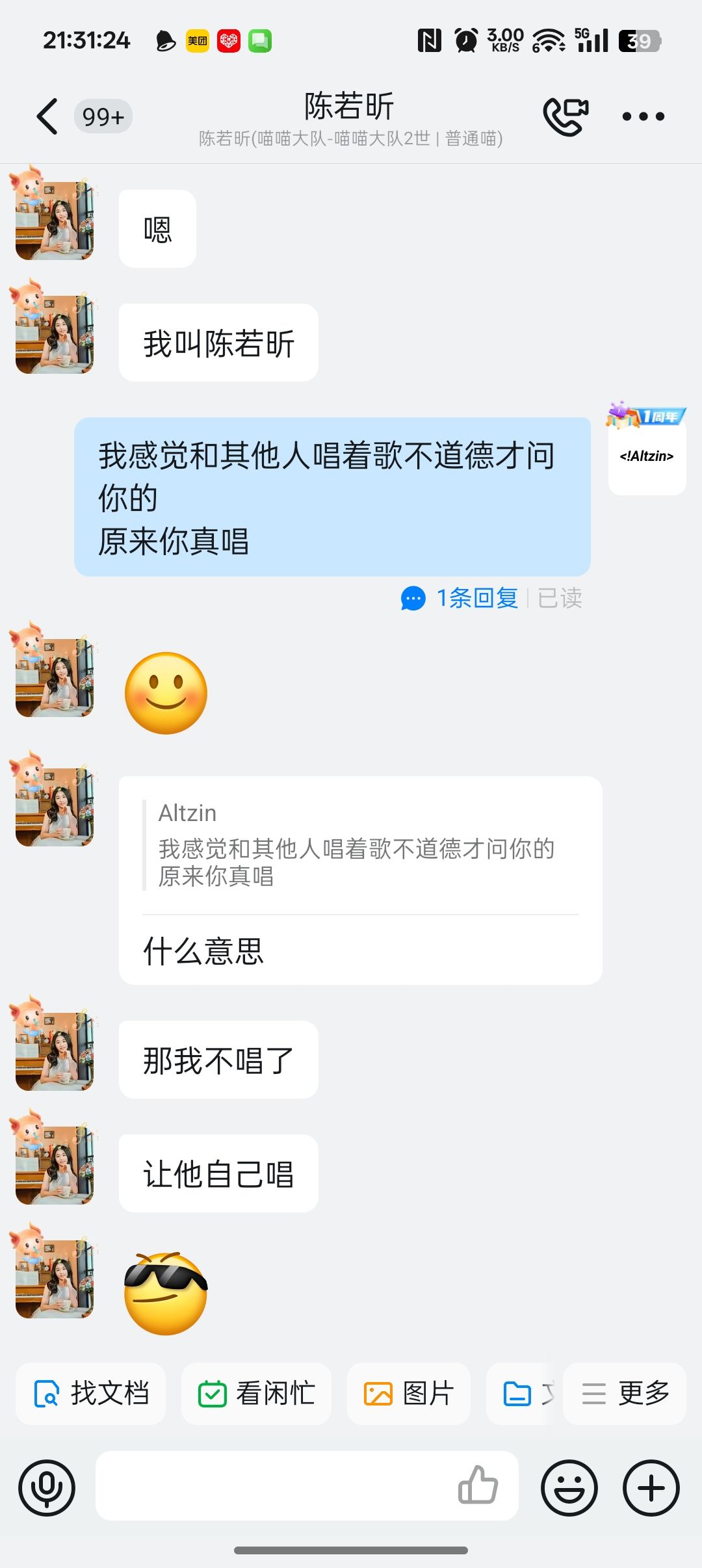Open the plus attachment panel
This screenshot has height=1568, width=702.
(x=651, y=1487)
